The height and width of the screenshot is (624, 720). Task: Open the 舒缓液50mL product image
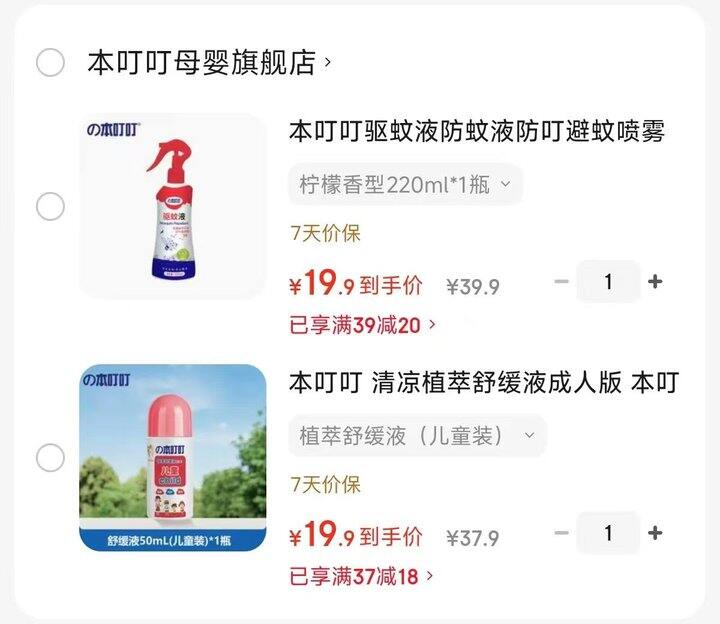(172, 458)
